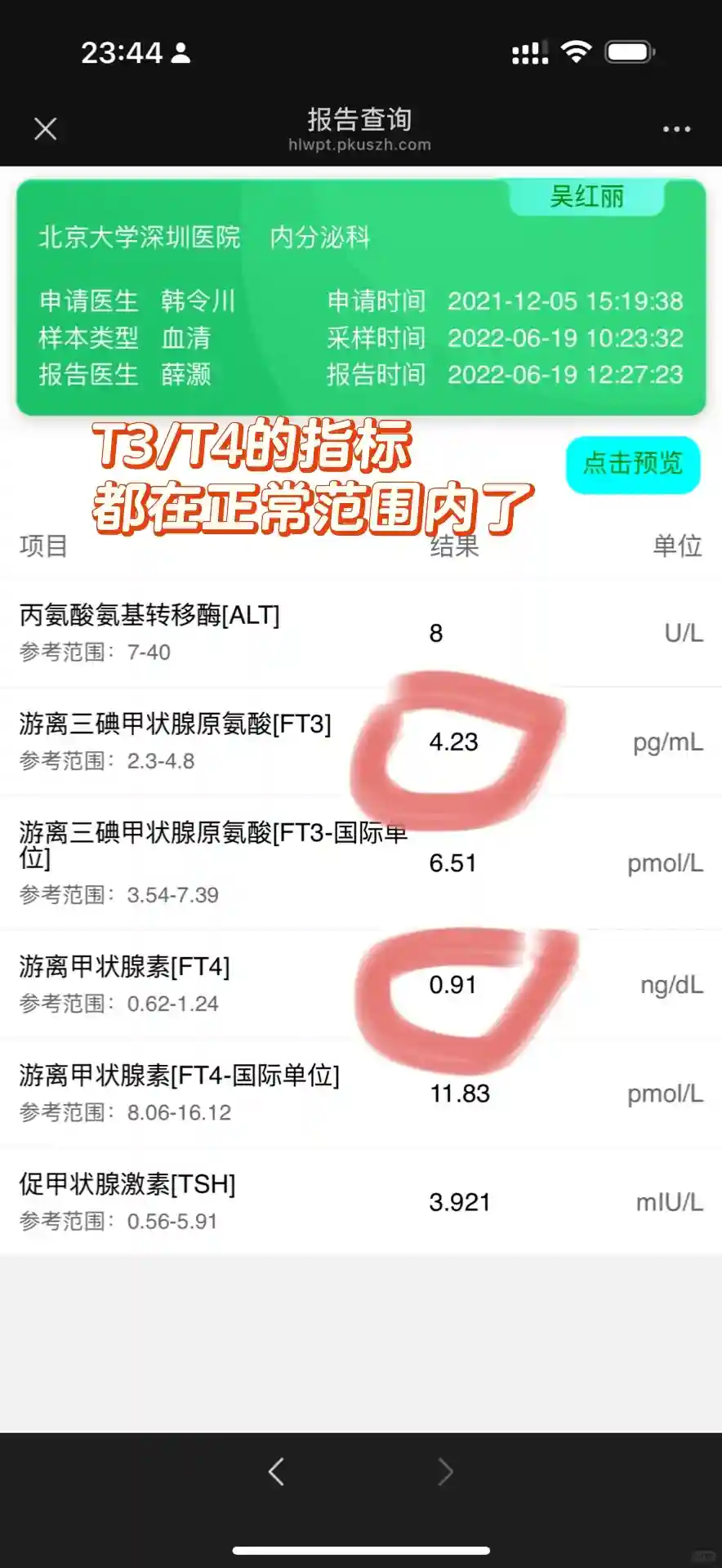
Task: Close the report query page
Action: tap(46, 129)
